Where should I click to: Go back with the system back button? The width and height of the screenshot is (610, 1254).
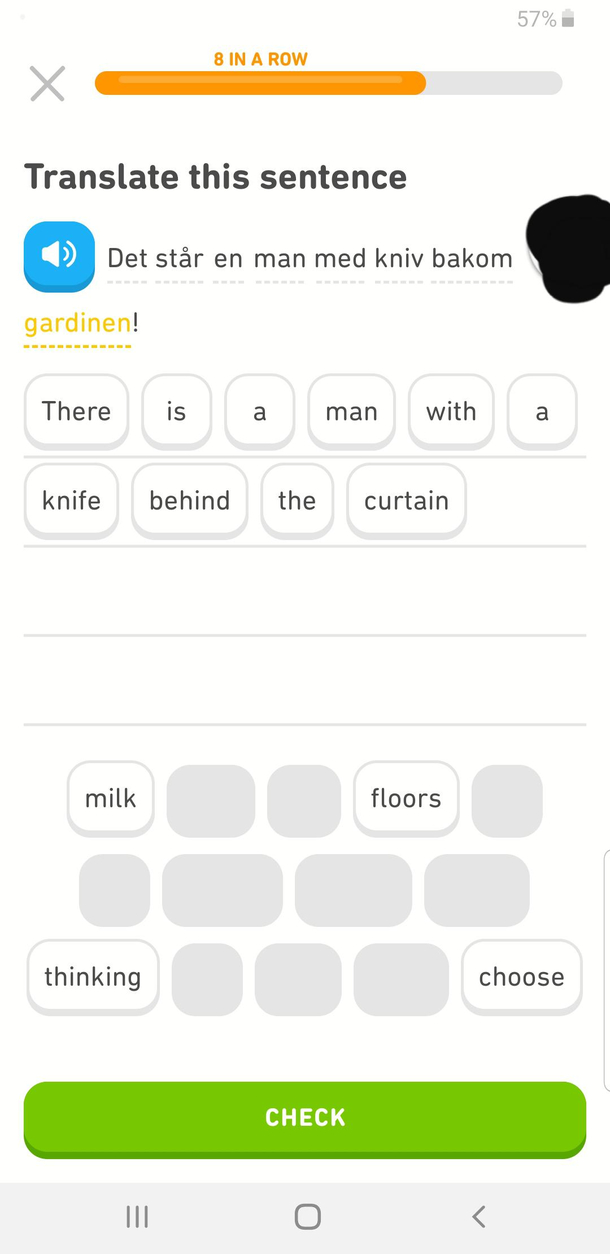[478, 1216]
